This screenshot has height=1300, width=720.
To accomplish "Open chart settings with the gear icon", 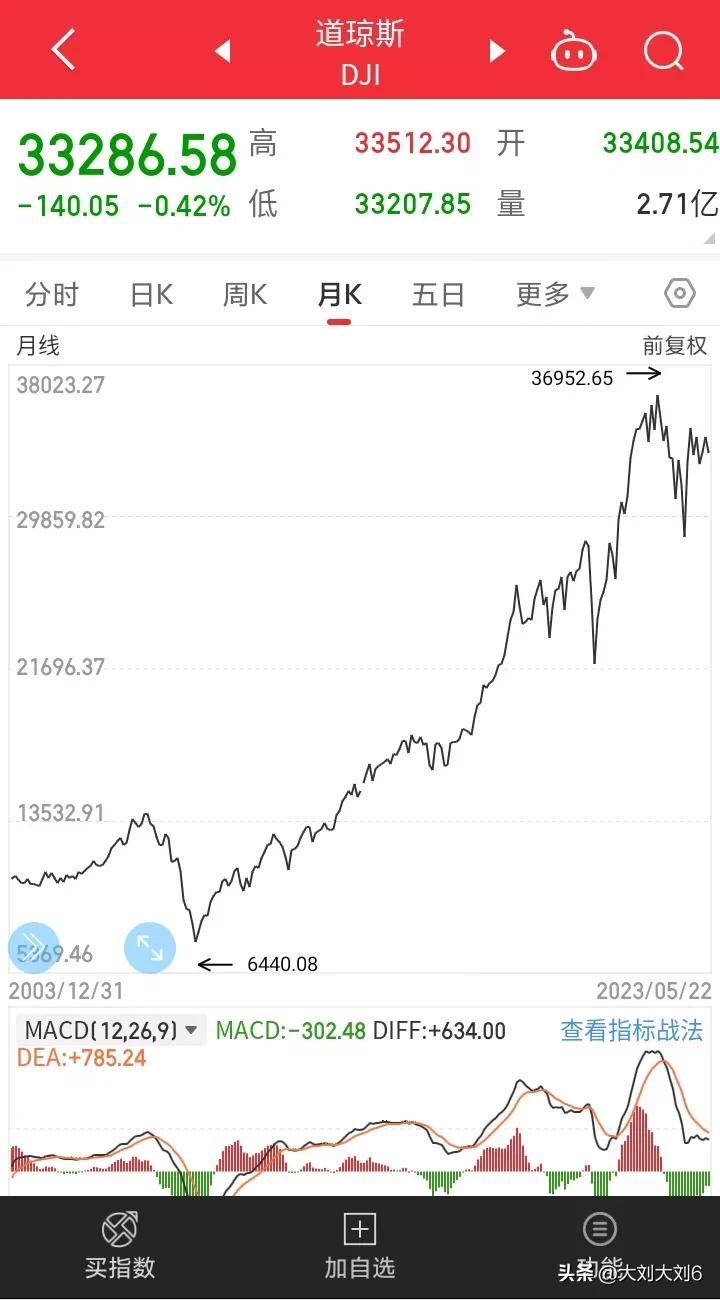I will [679, 293].
